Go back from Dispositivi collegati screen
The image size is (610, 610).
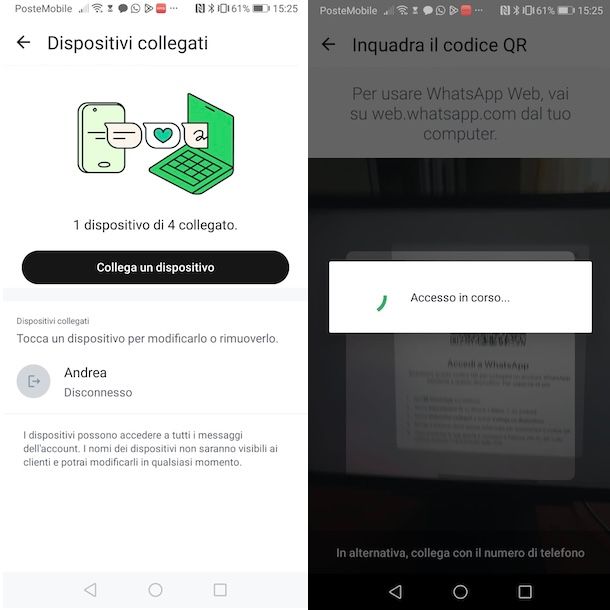click(24, 43)
